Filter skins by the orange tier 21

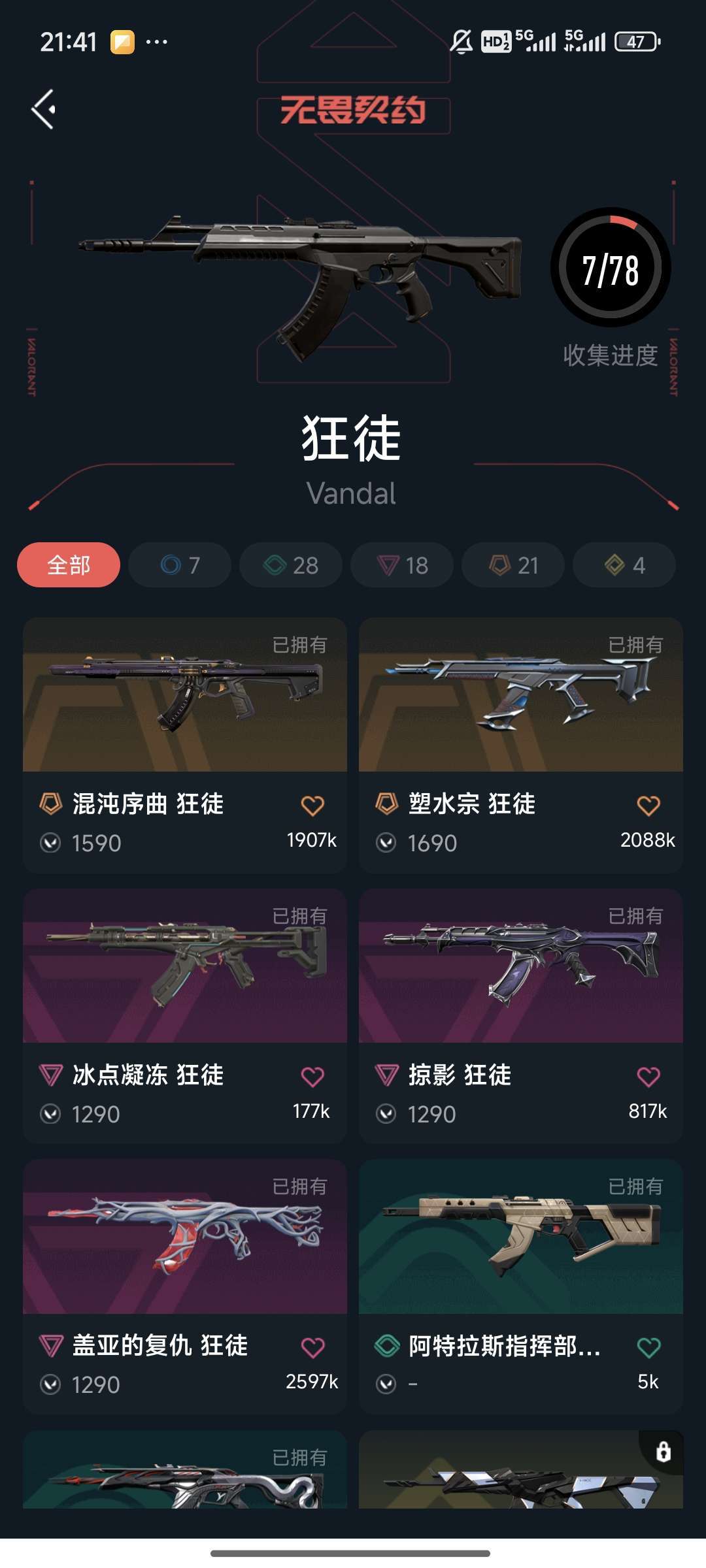[x=513, y=565]
